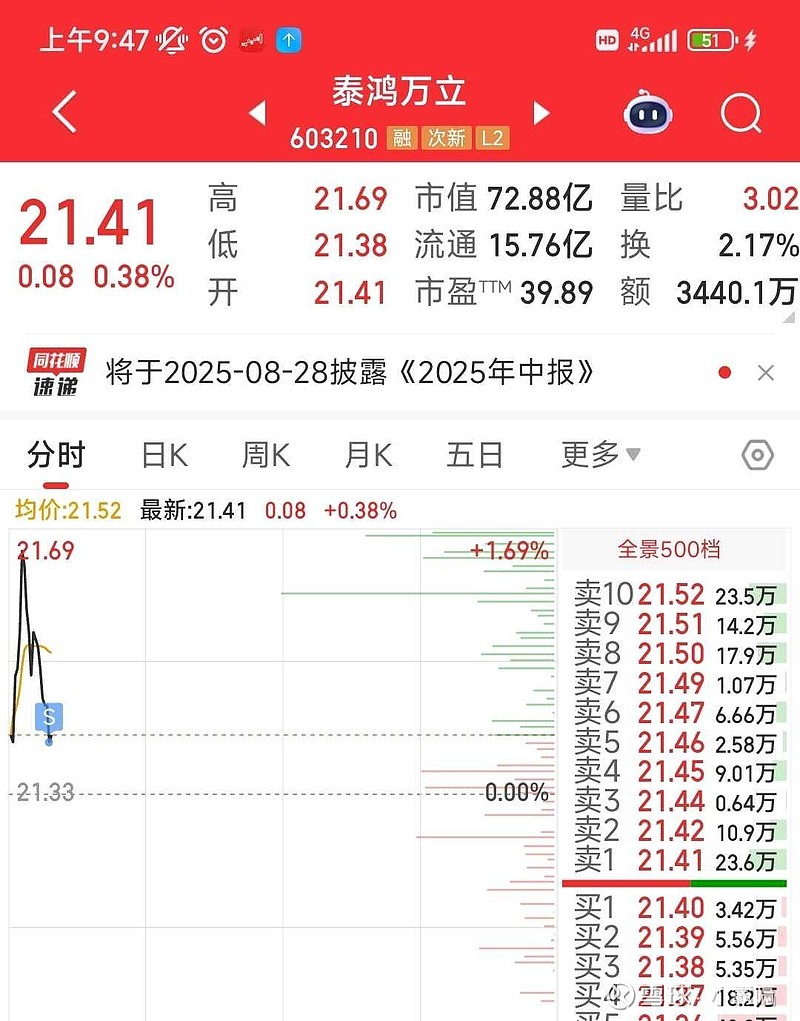
Task: Dismiss the 同花顺速递 notice banner
Action: [x=766, y=373]
